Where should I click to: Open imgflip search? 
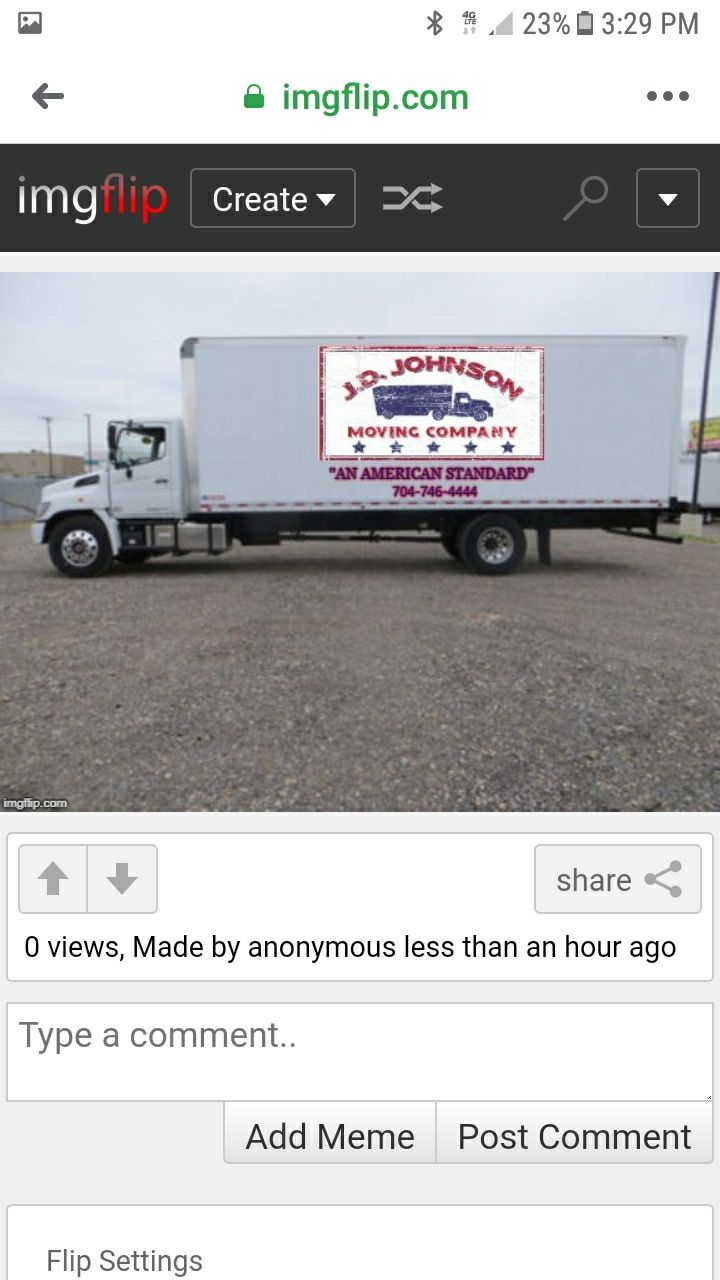585,198
